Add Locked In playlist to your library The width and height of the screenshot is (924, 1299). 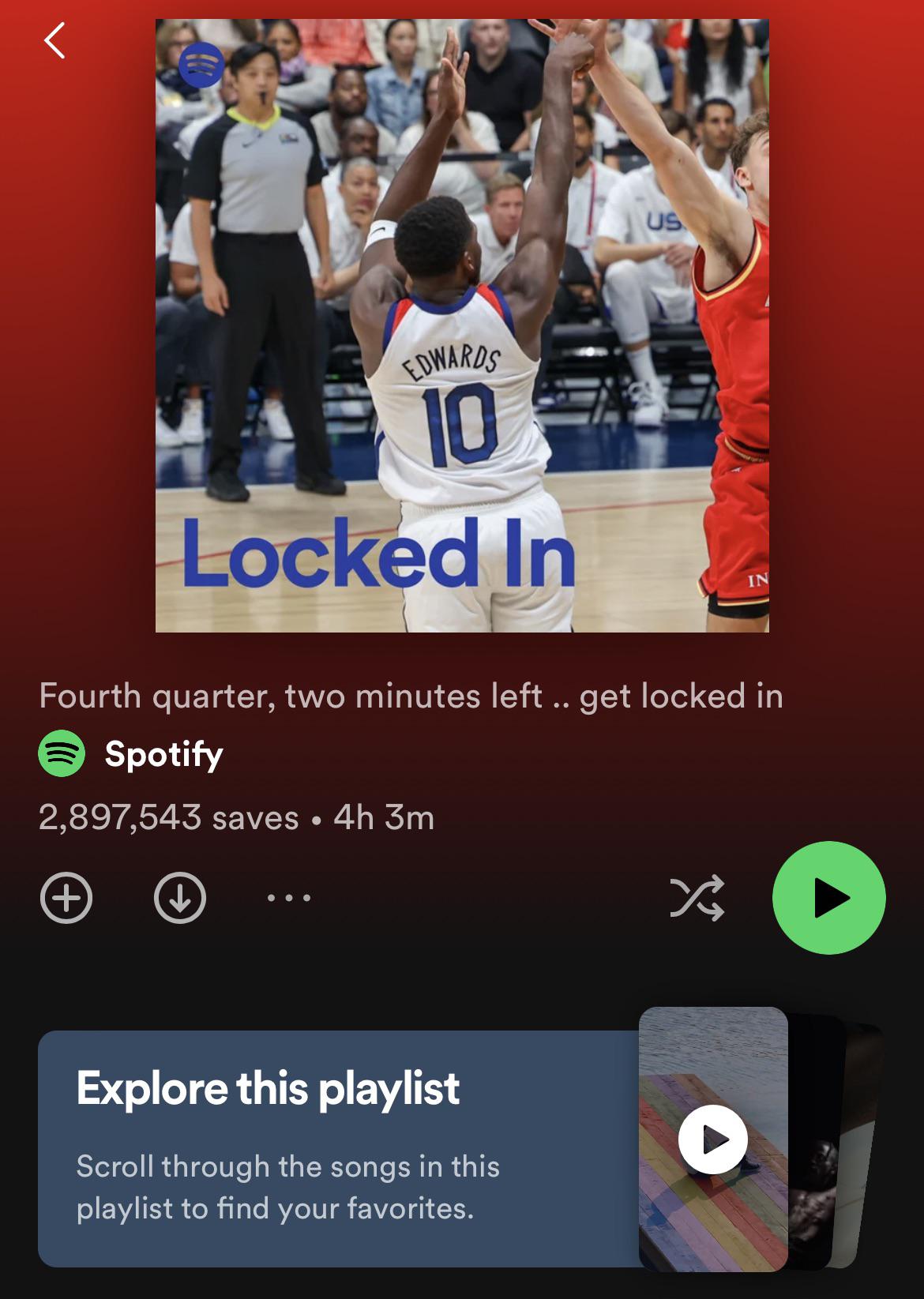tap(66, 898)
